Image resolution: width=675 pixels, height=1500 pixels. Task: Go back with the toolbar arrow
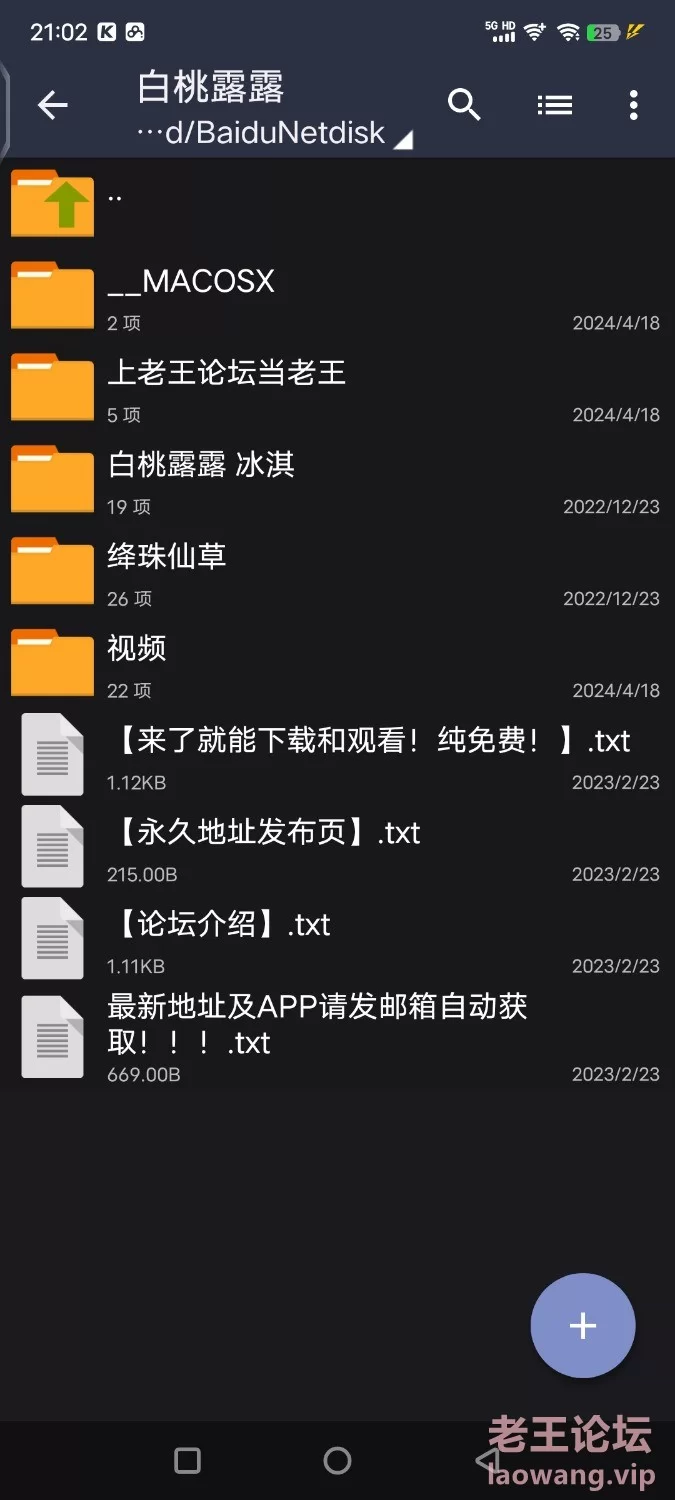(52, 105)
